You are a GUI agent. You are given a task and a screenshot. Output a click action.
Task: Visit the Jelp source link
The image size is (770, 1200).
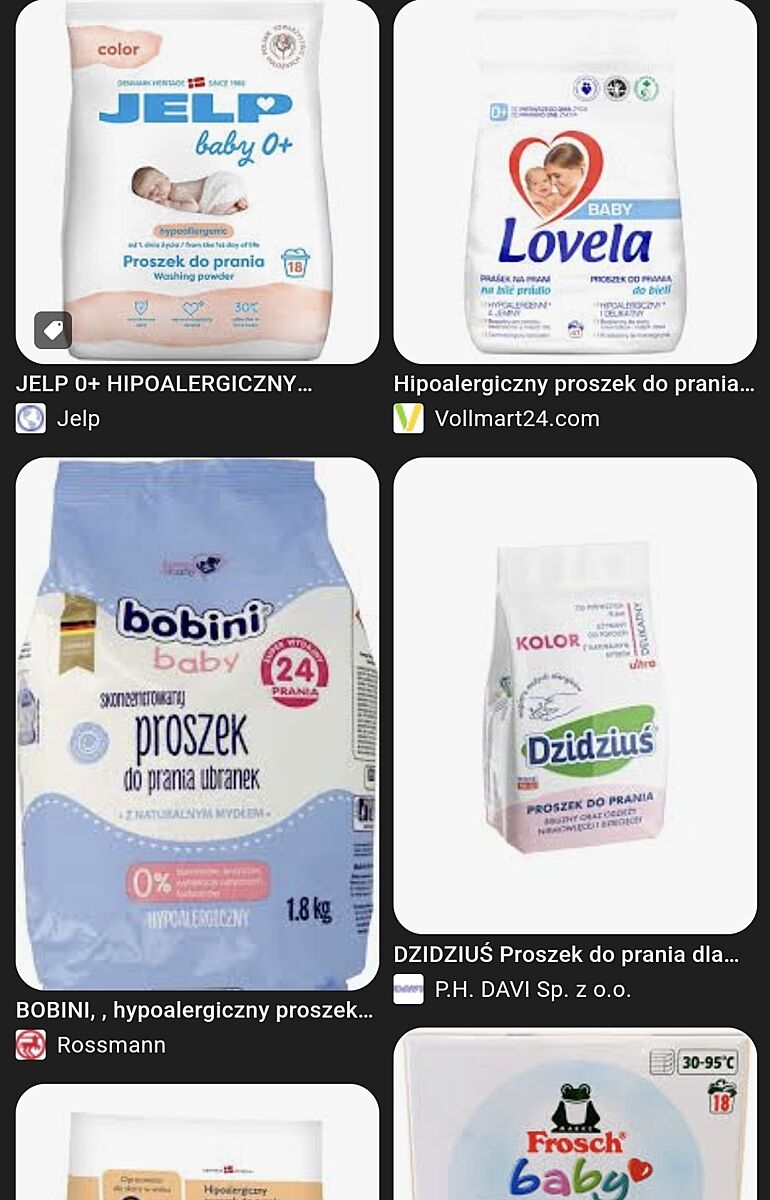(77, 418)
